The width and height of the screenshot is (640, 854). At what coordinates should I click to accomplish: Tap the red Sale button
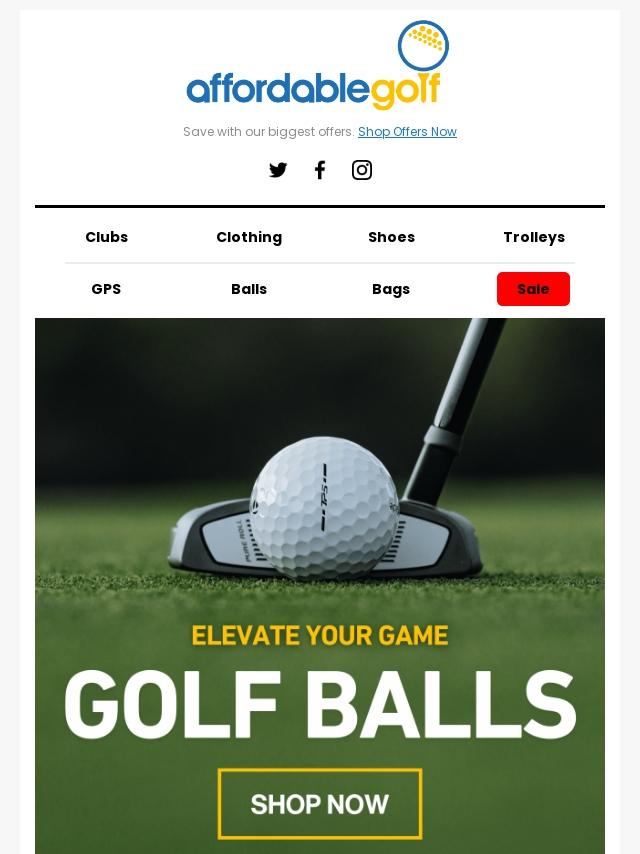point(533,289)
